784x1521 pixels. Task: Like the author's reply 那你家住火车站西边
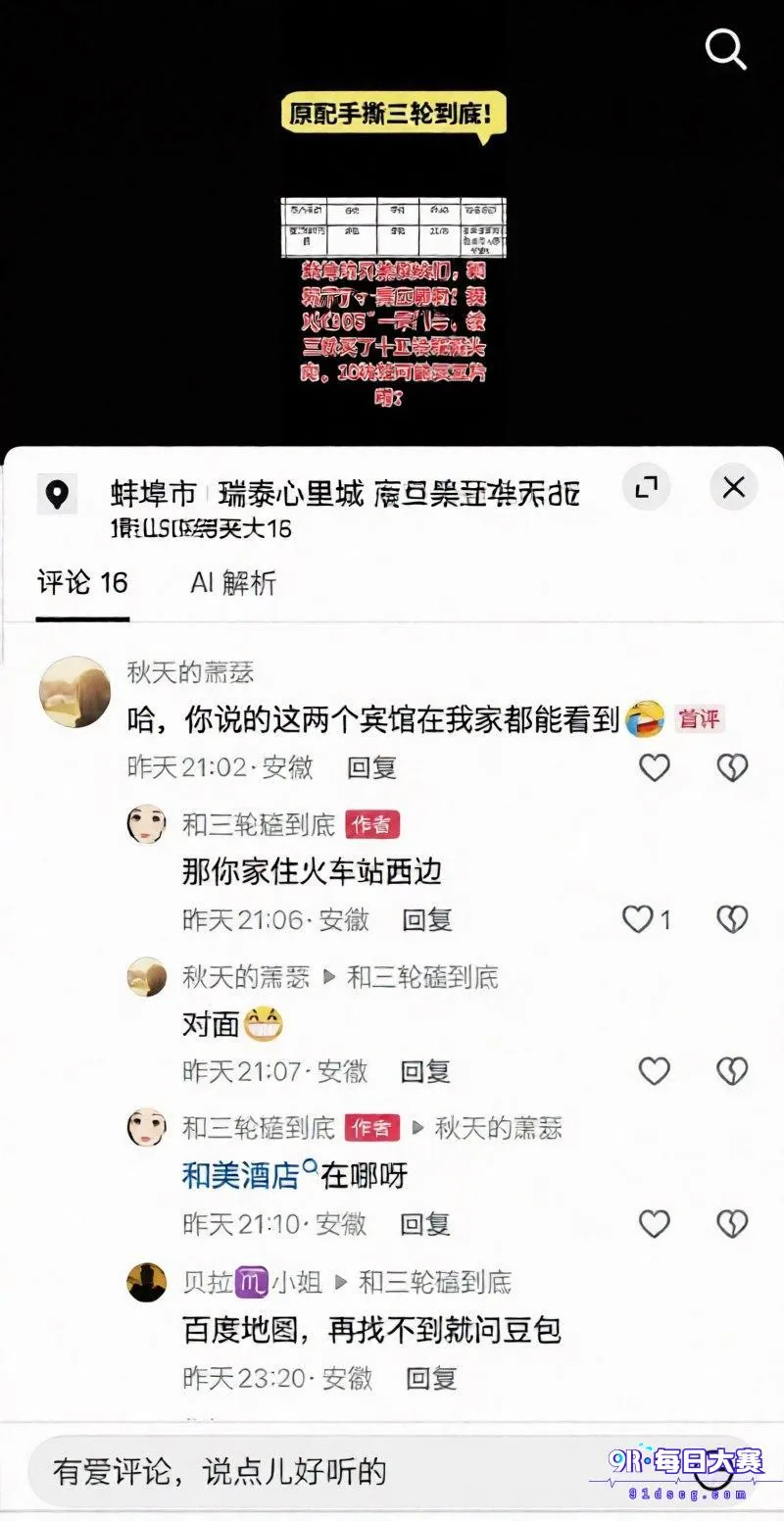click(646, 919)
